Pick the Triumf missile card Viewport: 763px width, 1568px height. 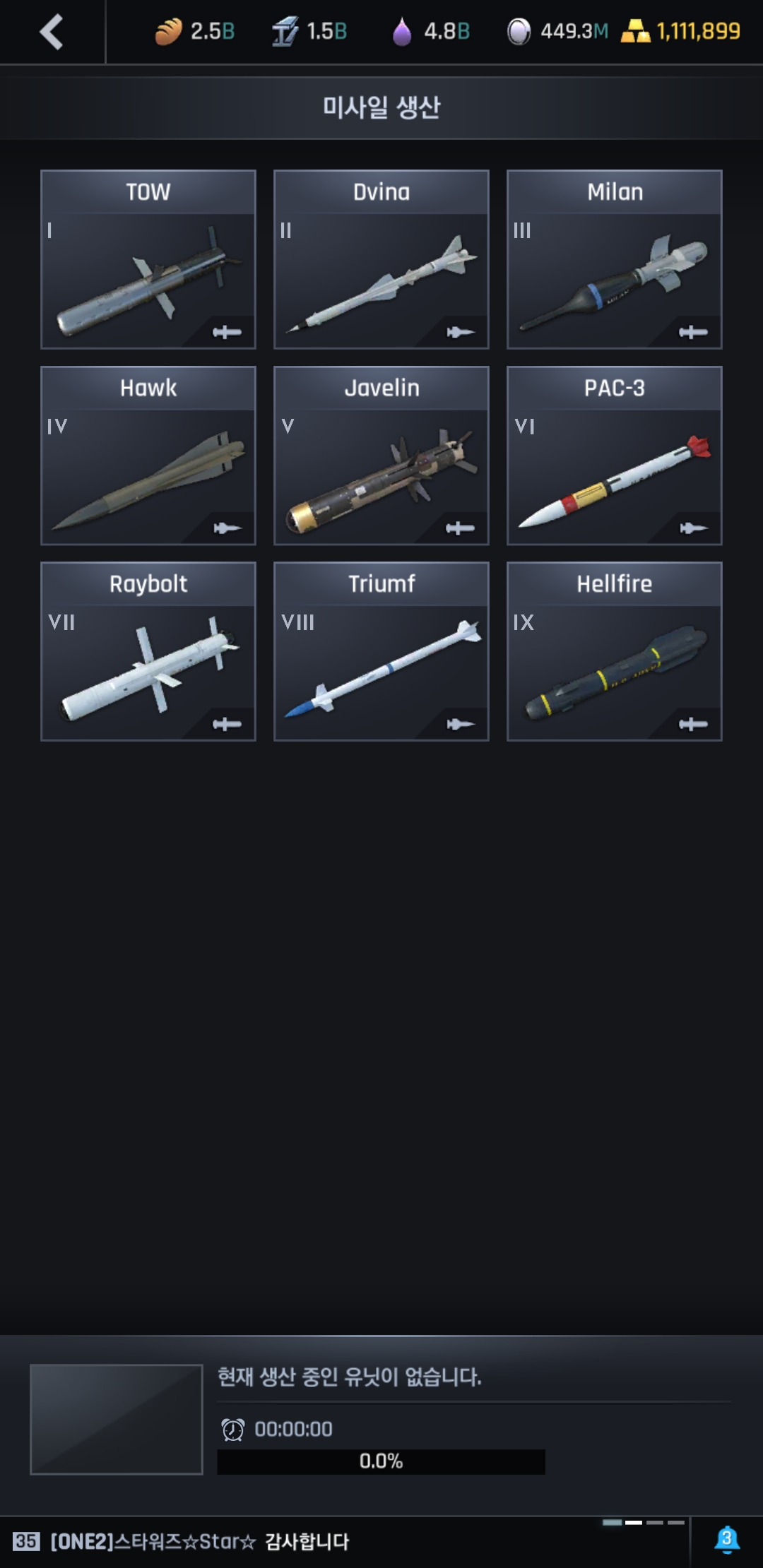(x=381, y=651)
